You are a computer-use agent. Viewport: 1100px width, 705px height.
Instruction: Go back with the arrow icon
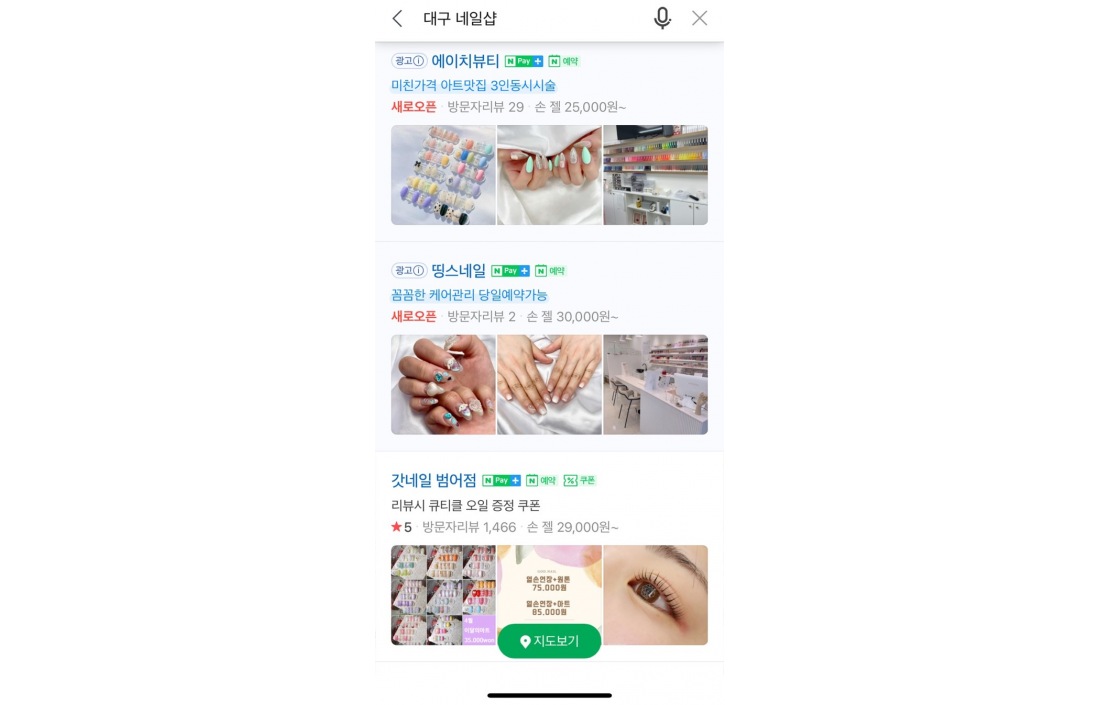pos(398,18)
